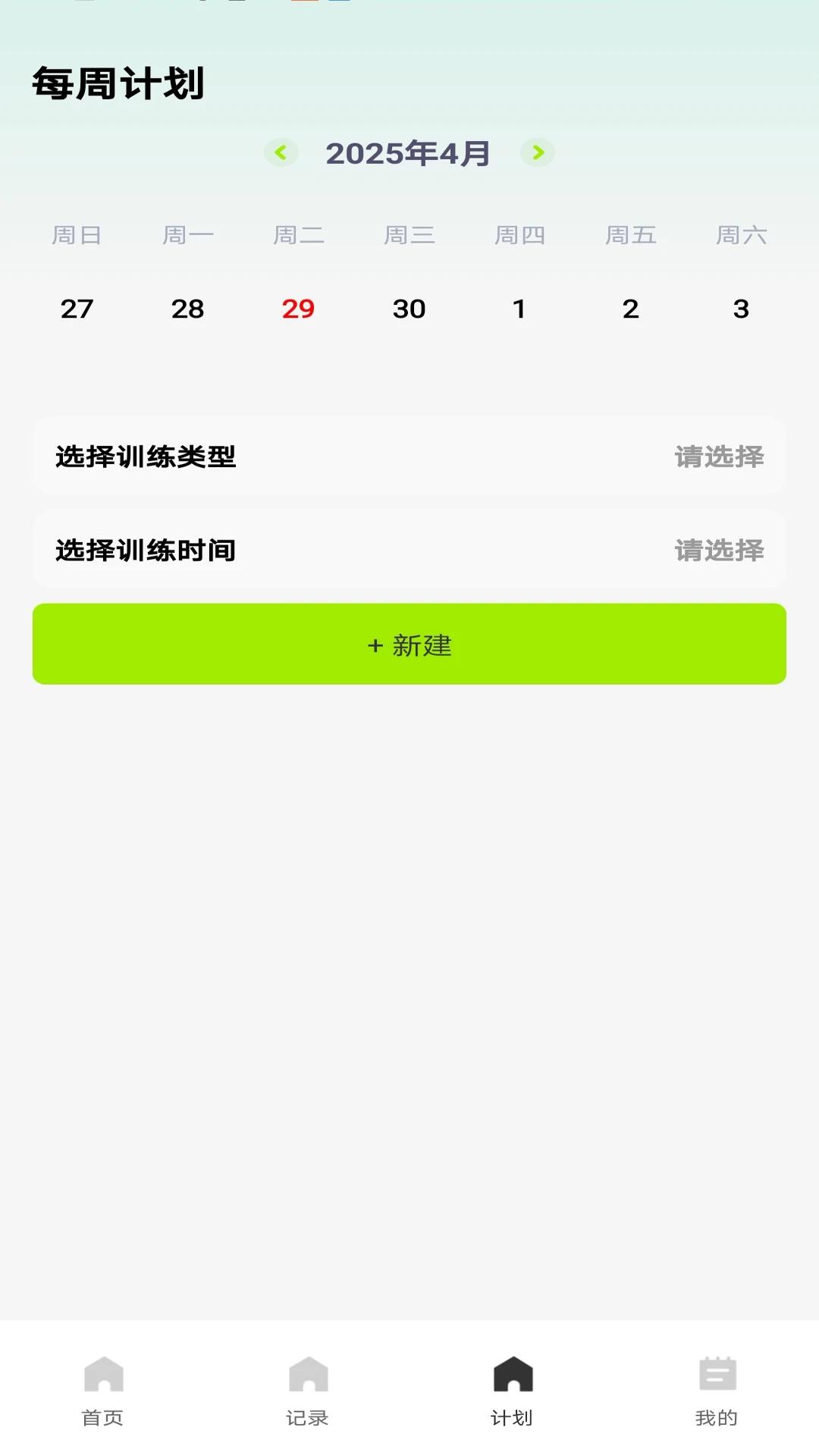Image resolution: width=819 pixels, height=1456 pixels.
Task: Select date 30 under 周三
Action: tap(409, 309)
